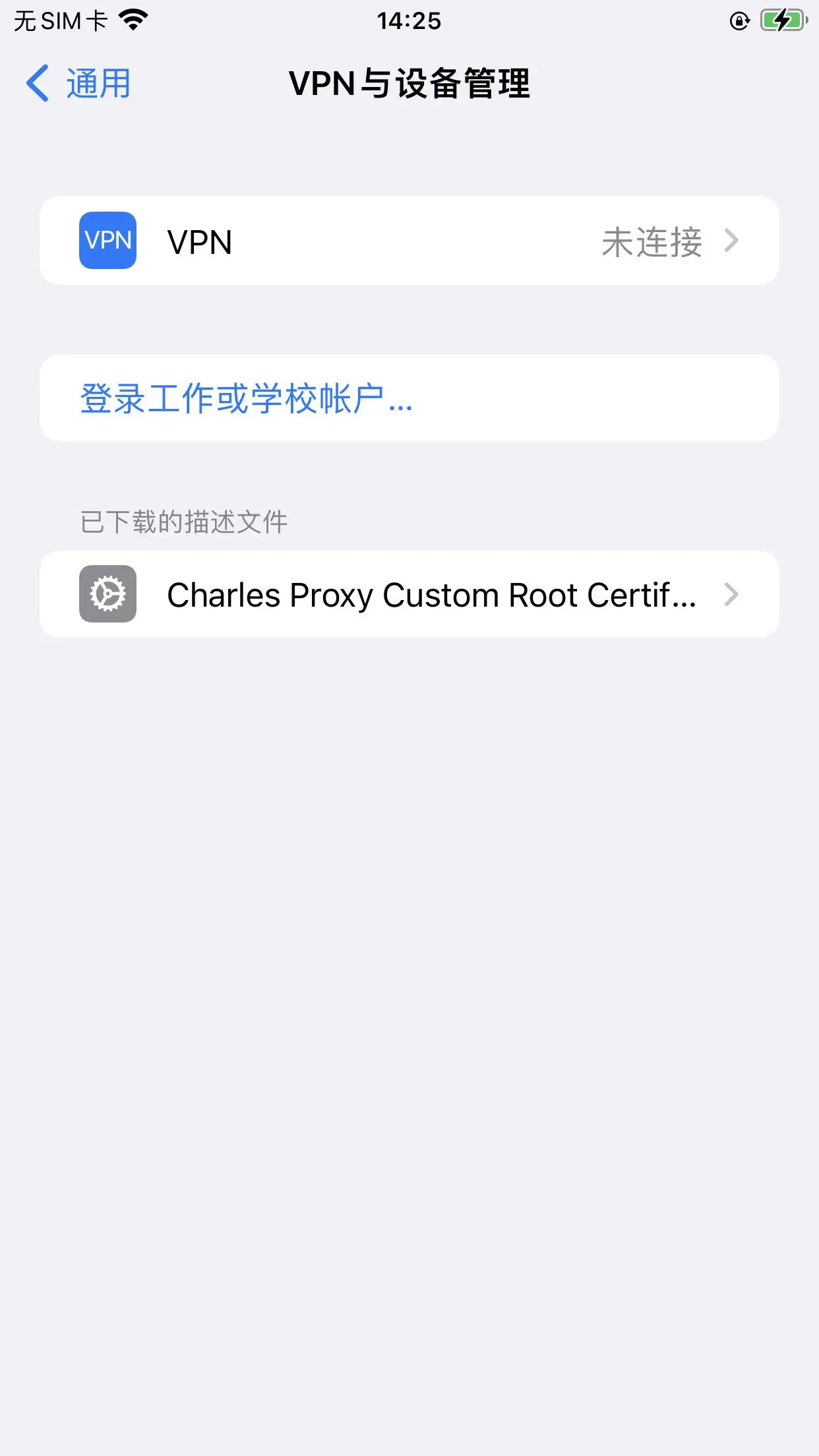The width and height of the screenshot is (819, 1456).
Task: Open Charles Proxy Custom Root Certificate profile
Action: tap(409, 594)
